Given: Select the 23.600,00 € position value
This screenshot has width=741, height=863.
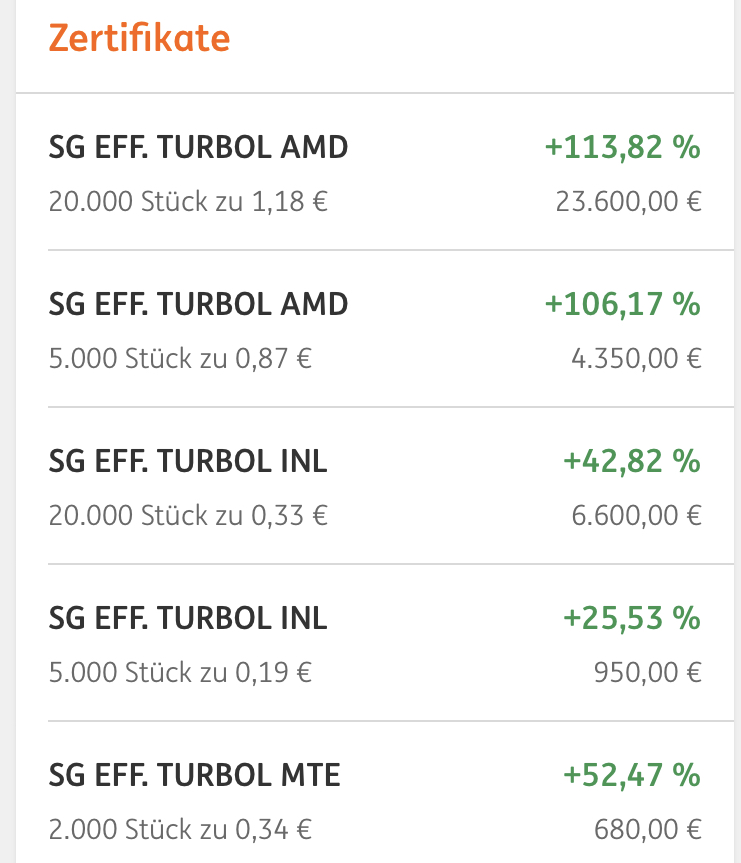Looking at the screenshot, I should (x=630, y=201).
